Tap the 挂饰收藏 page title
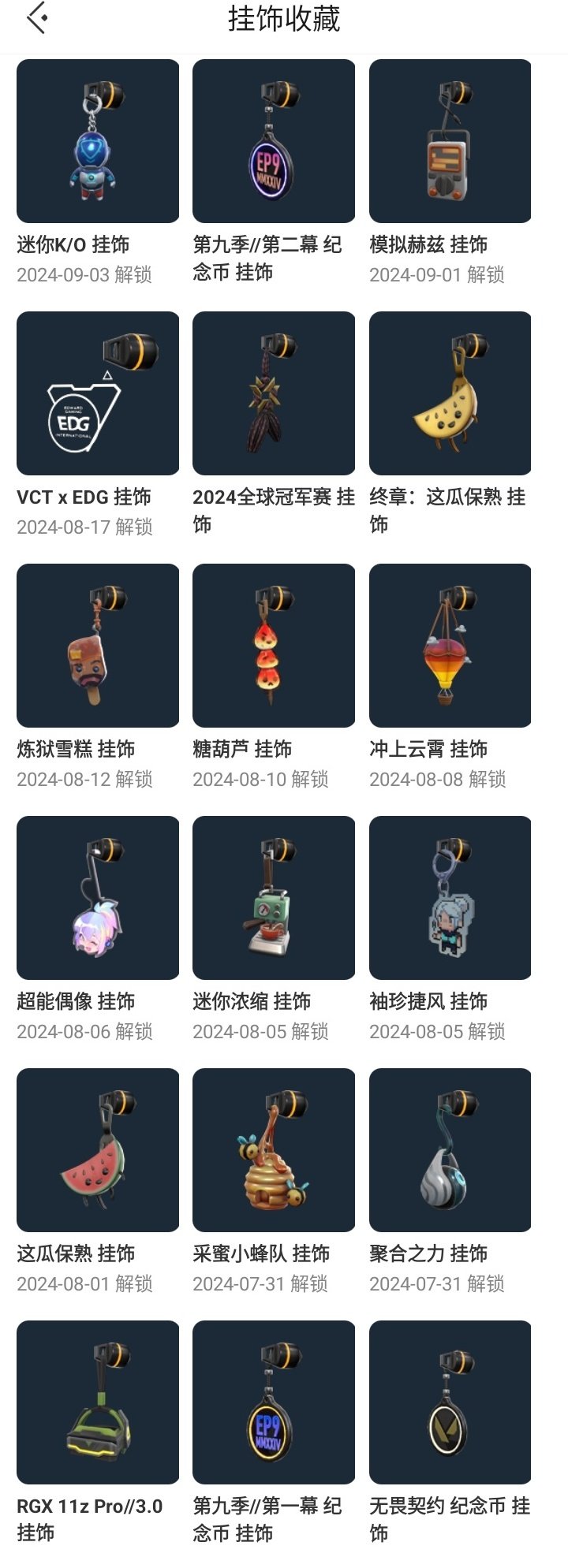Viewport: 568px width, 1568px height. point(284,19)
